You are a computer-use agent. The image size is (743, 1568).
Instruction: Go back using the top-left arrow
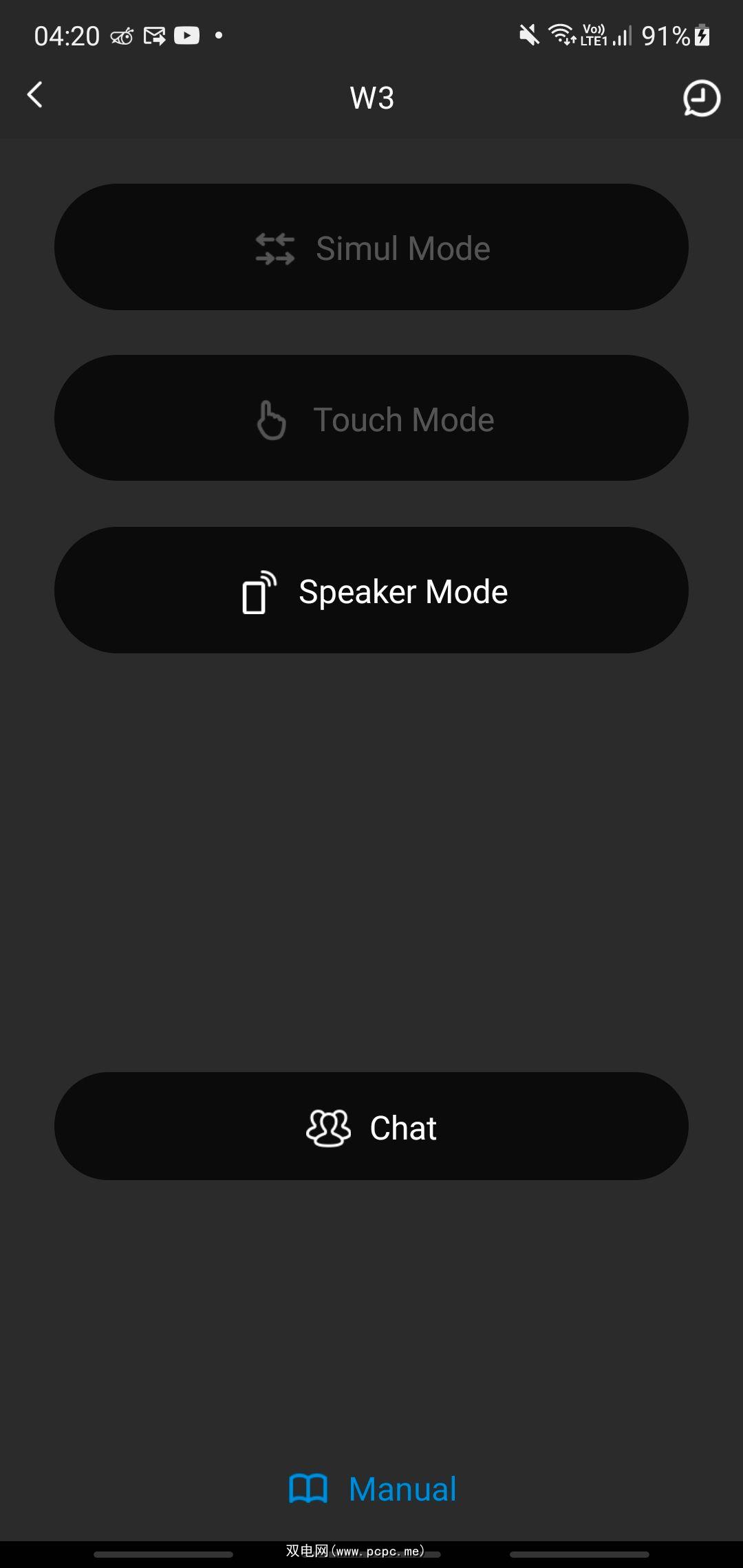pos(35,96)
